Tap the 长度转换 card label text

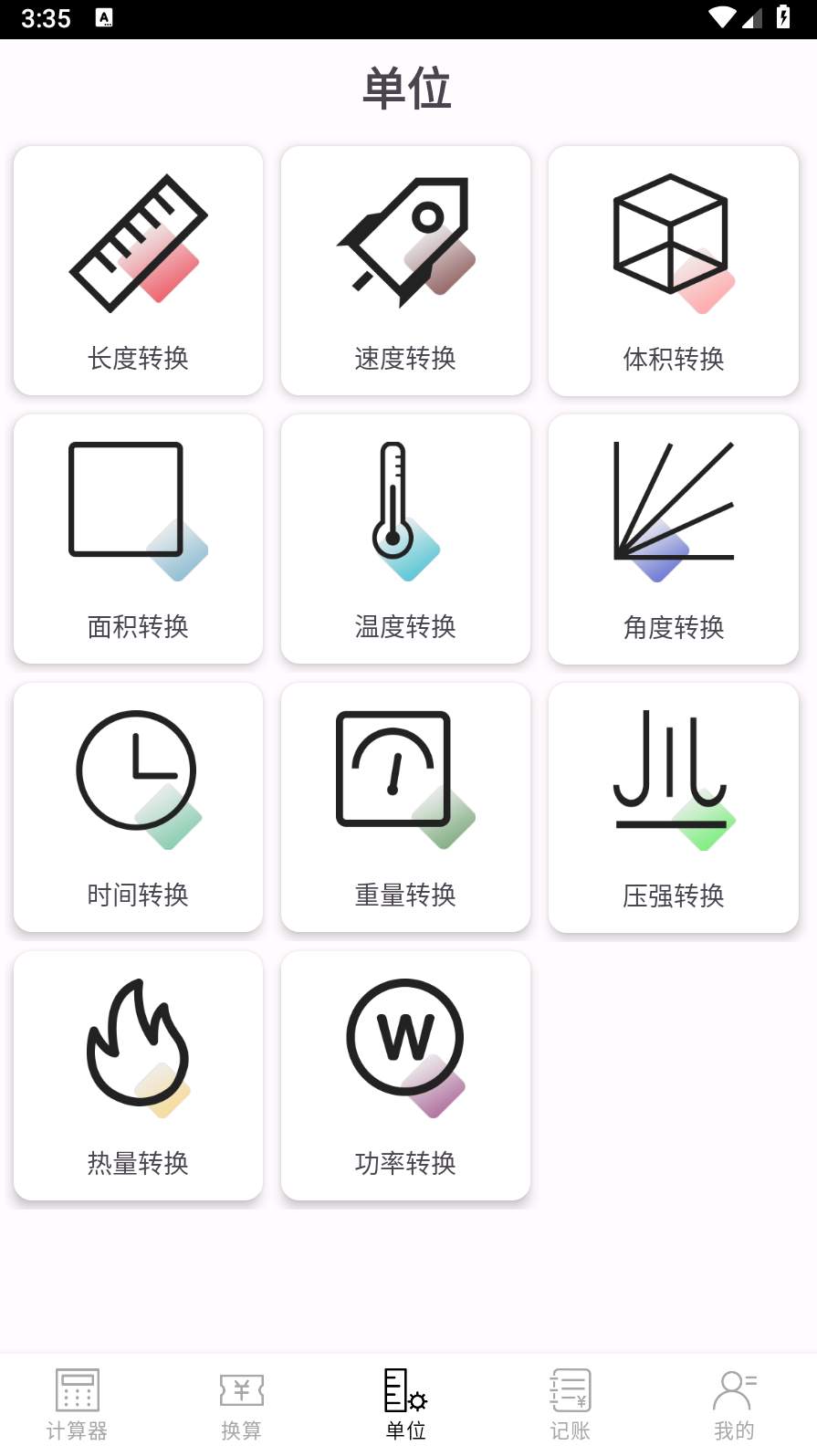137,360
